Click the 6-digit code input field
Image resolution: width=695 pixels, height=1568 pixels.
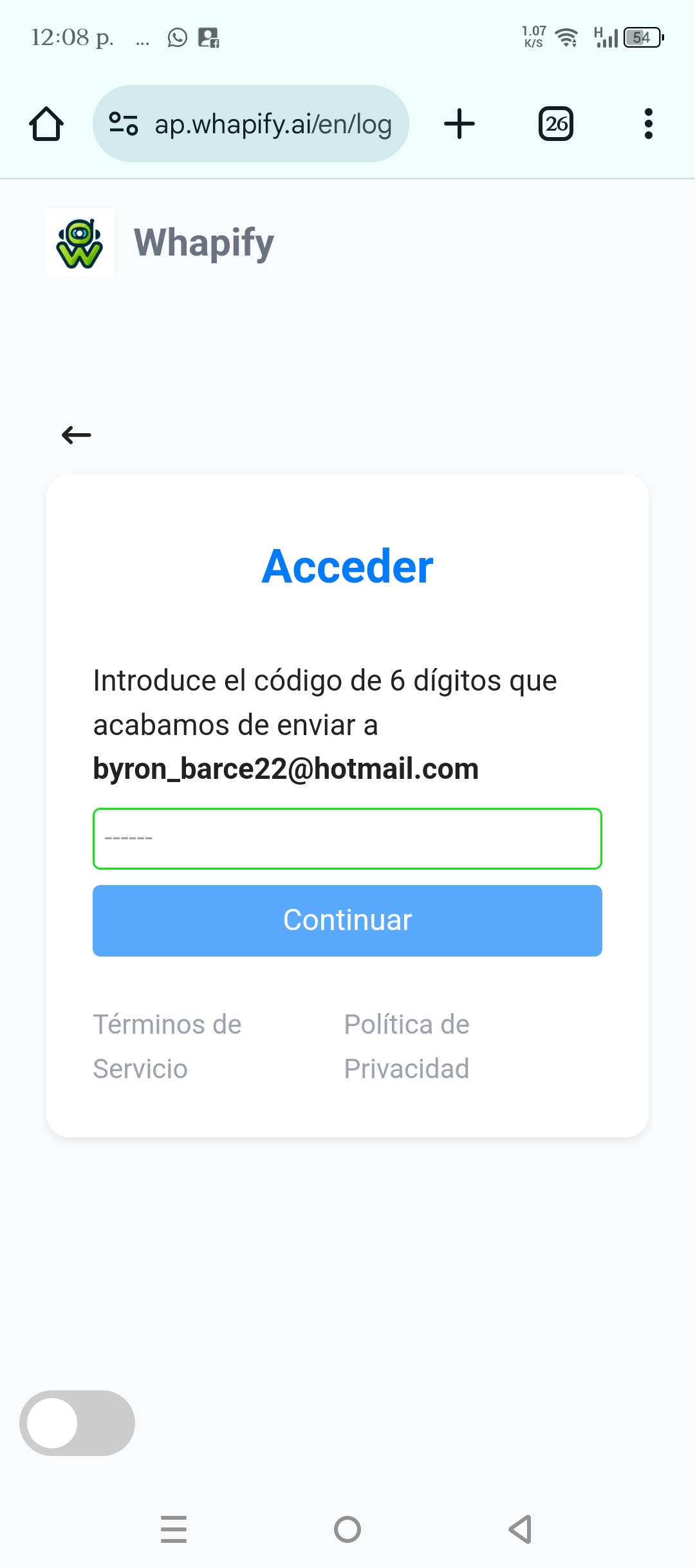point(347,839)
